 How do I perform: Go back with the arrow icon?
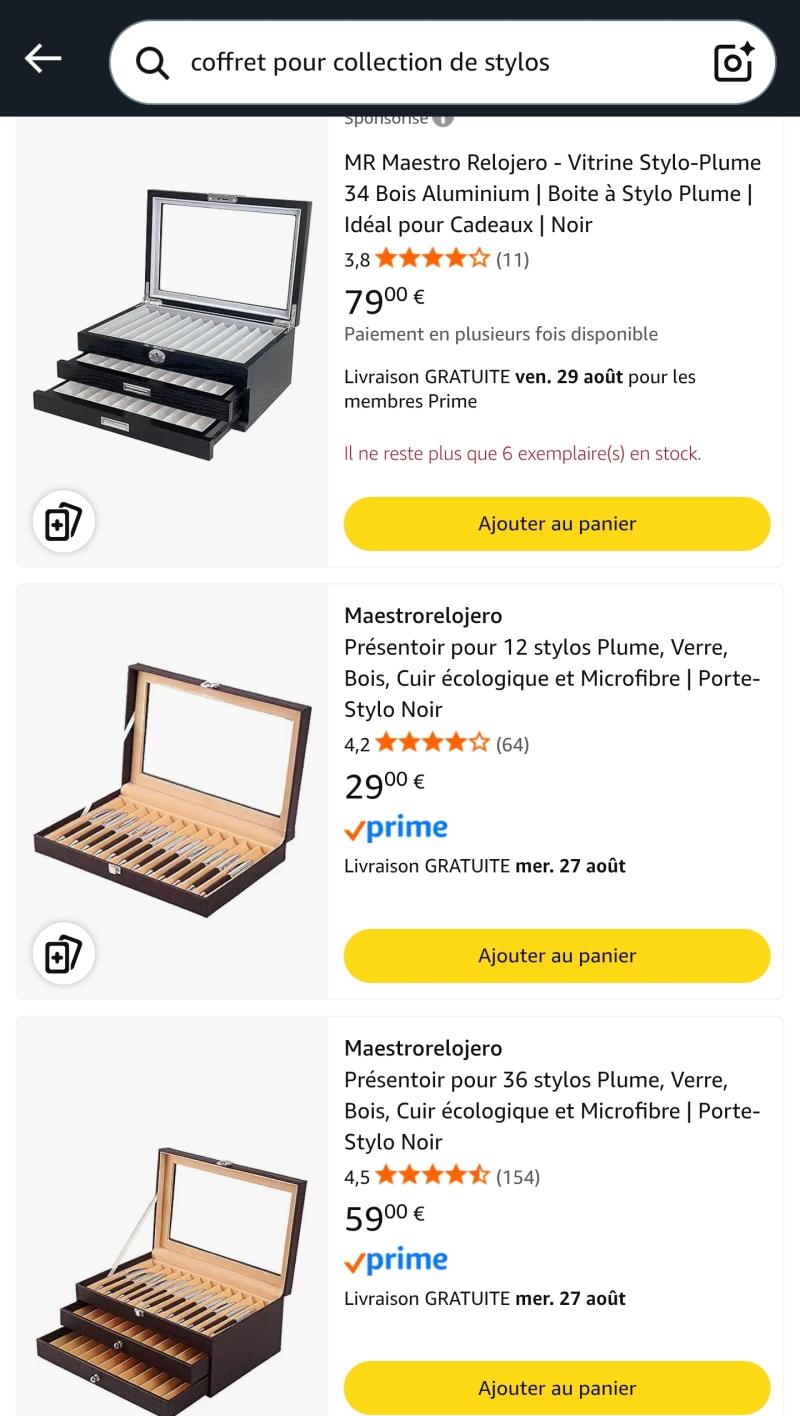point(43,60)
